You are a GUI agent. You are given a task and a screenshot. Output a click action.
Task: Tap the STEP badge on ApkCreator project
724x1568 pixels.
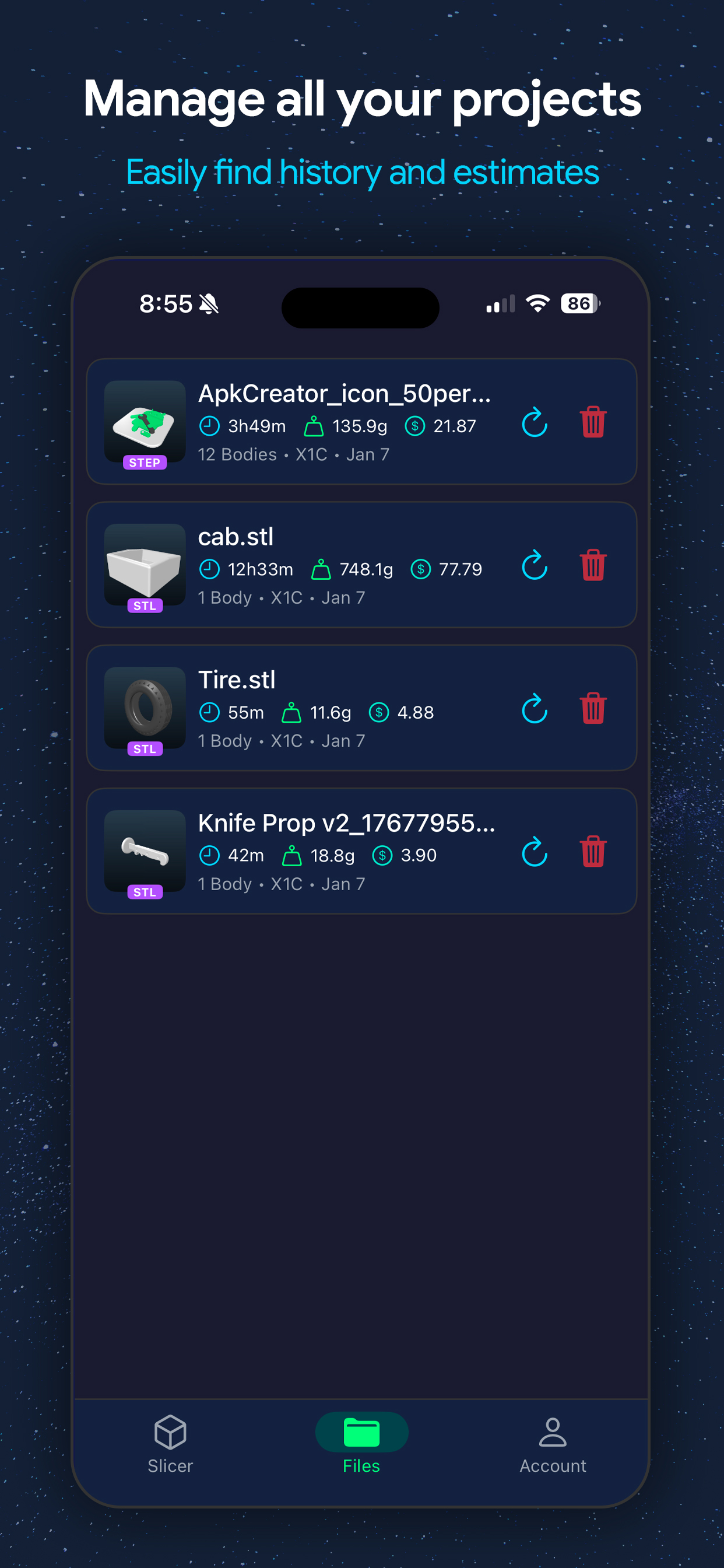[x=145, y=463]
